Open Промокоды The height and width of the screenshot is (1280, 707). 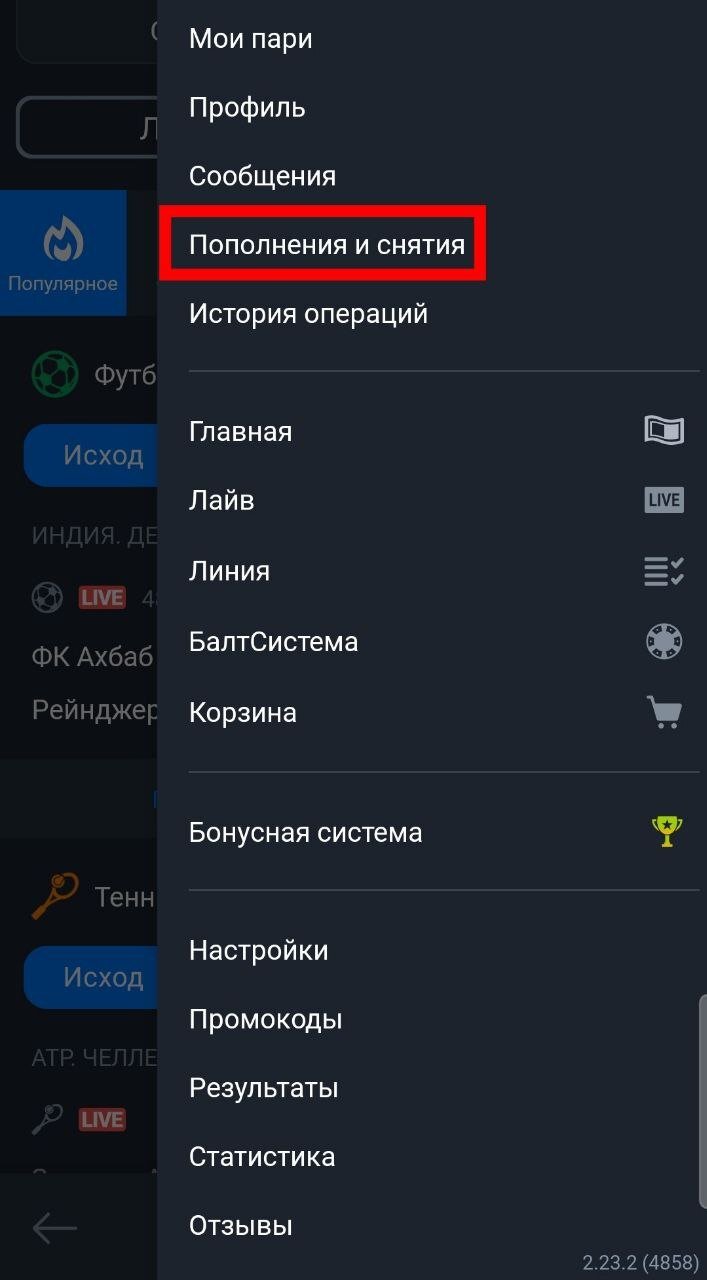pos(266,1019)
